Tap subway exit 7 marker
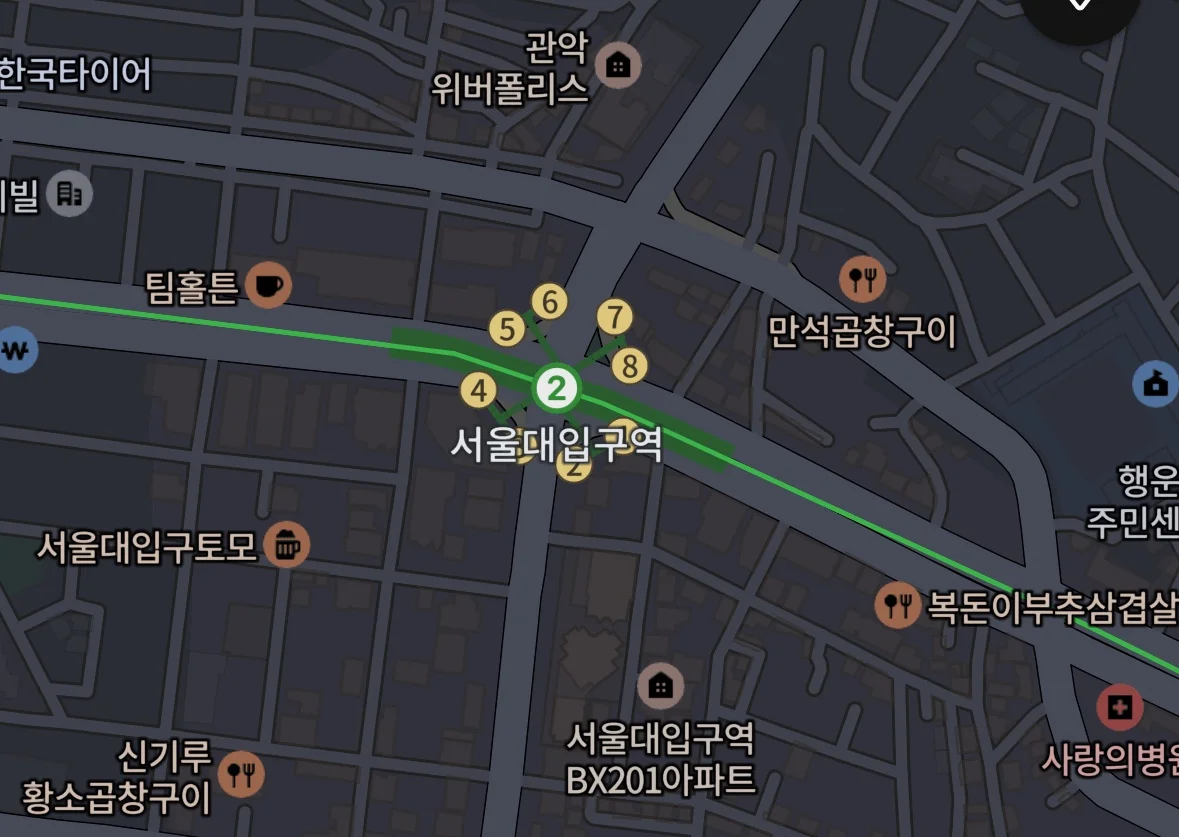The height and width of the screenshot is (837, 1179). (615, 317)
